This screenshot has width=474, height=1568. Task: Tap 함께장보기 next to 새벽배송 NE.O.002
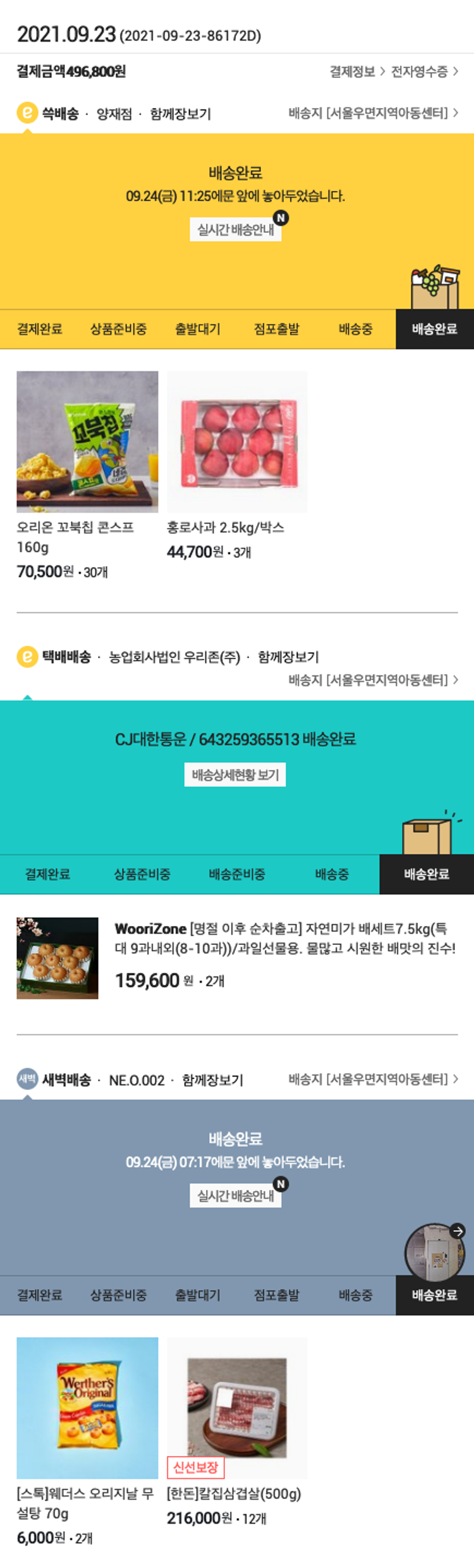[212, 1080]
